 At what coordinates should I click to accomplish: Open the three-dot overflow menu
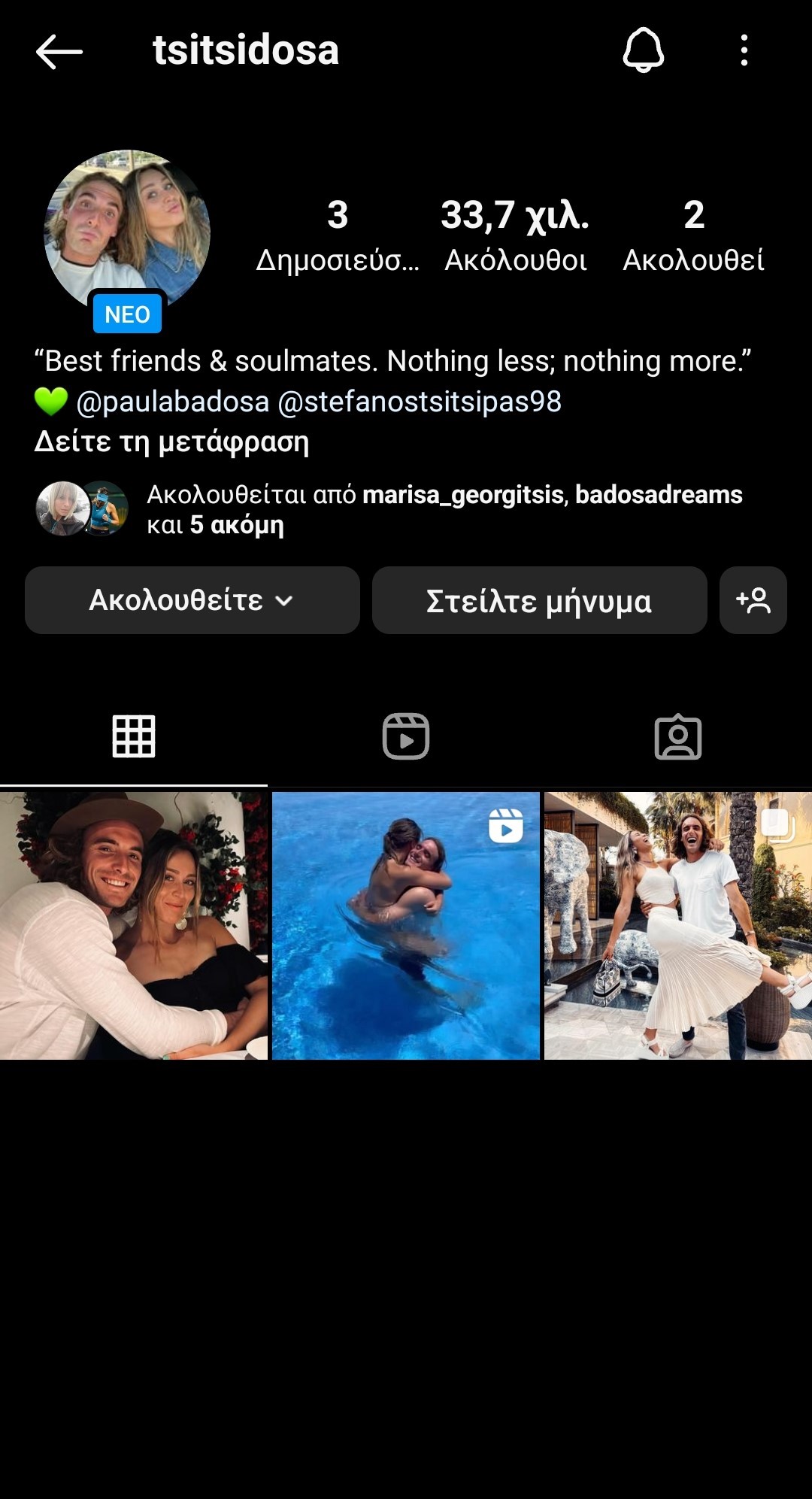[744, 50]
